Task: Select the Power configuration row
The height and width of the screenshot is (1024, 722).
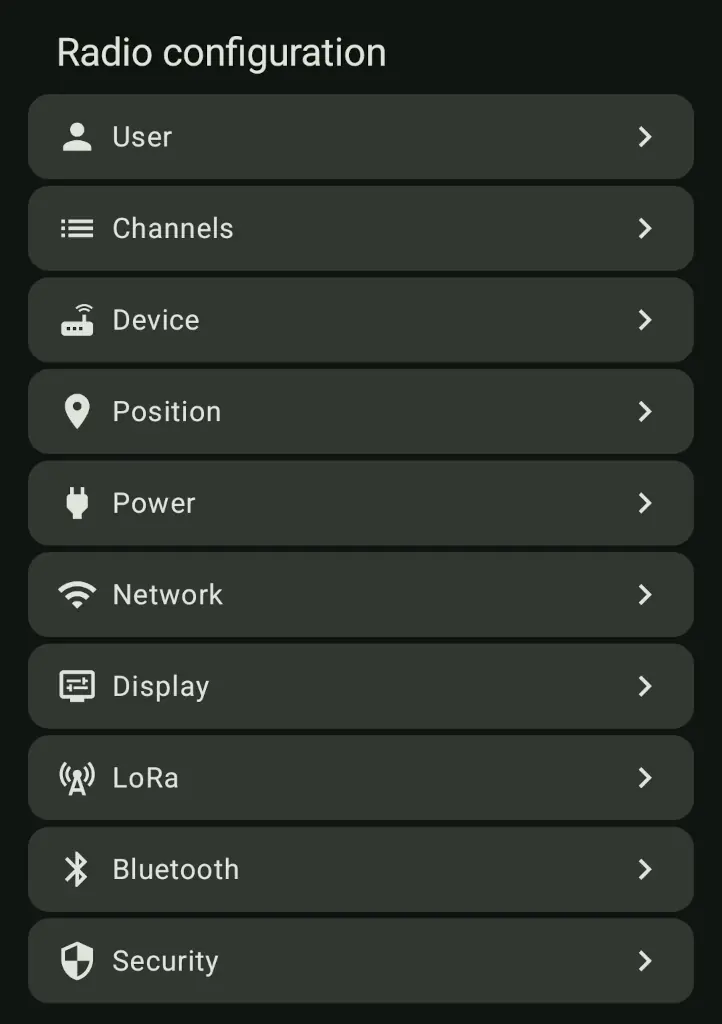Action: pyautogui.click(x=360, y=503)
